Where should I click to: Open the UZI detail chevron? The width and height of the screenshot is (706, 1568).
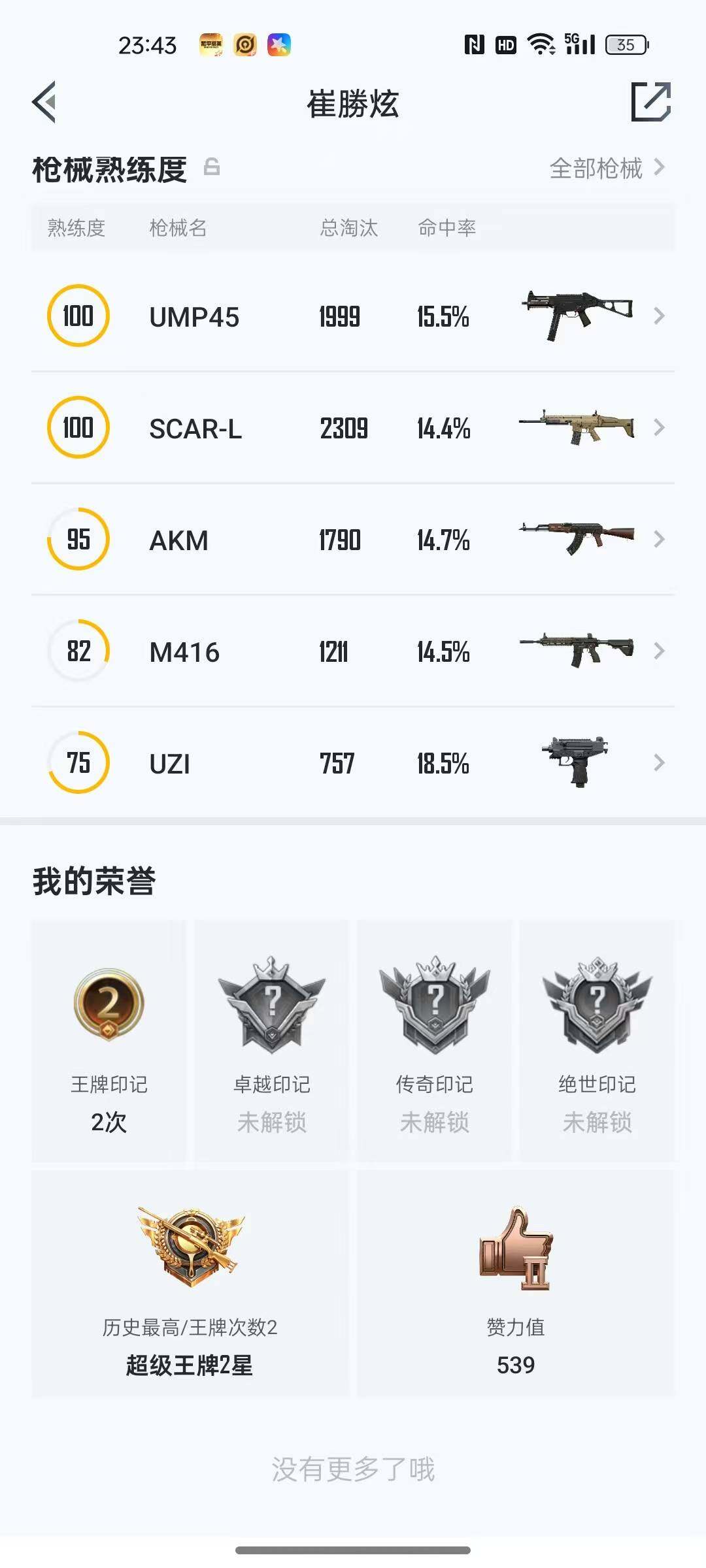660,762
